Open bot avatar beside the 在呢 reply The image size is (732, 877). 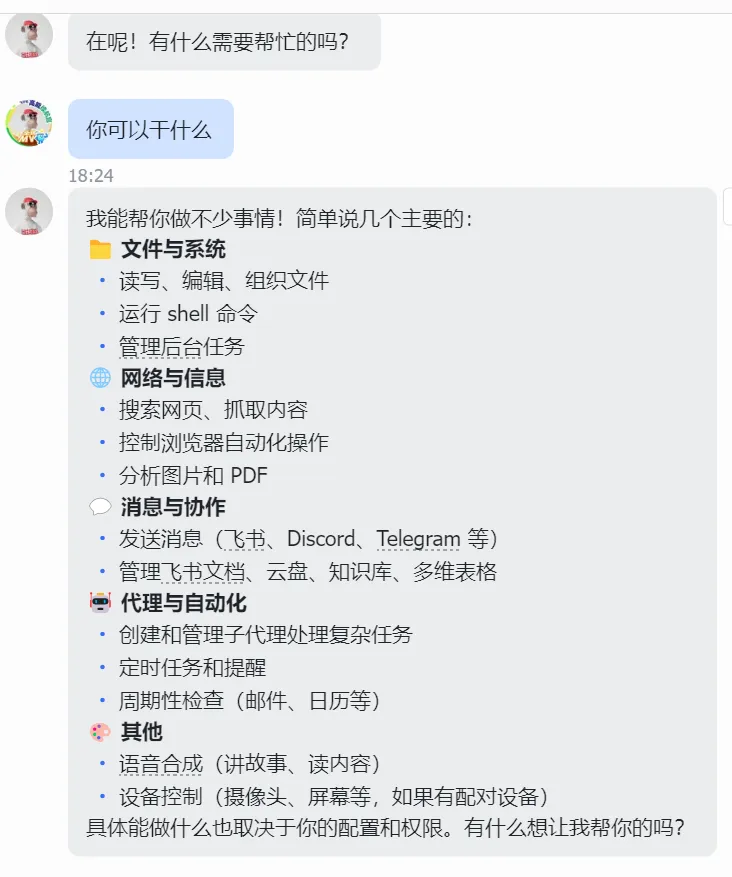[29, 35]
